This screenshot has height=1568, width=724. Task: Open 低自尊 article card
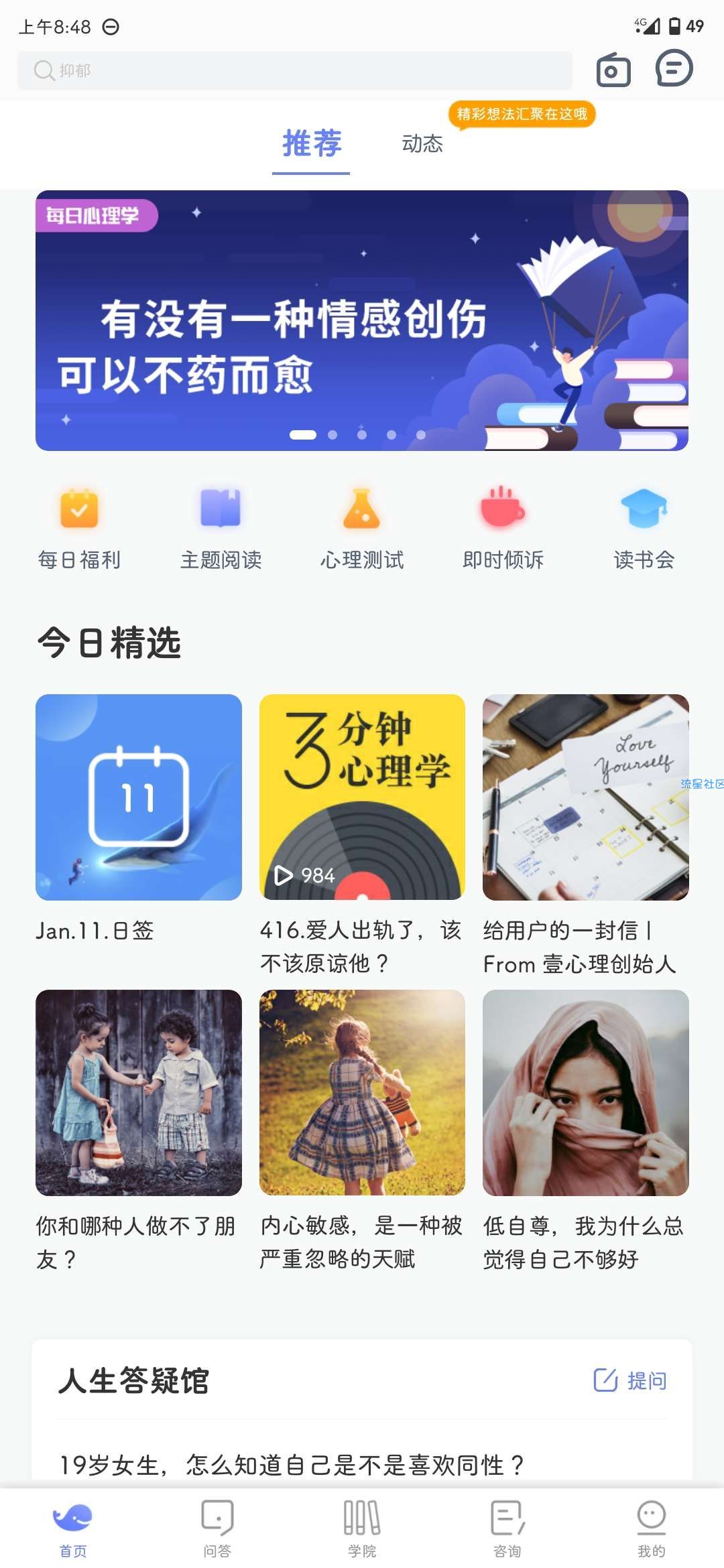click(586, 1131)
